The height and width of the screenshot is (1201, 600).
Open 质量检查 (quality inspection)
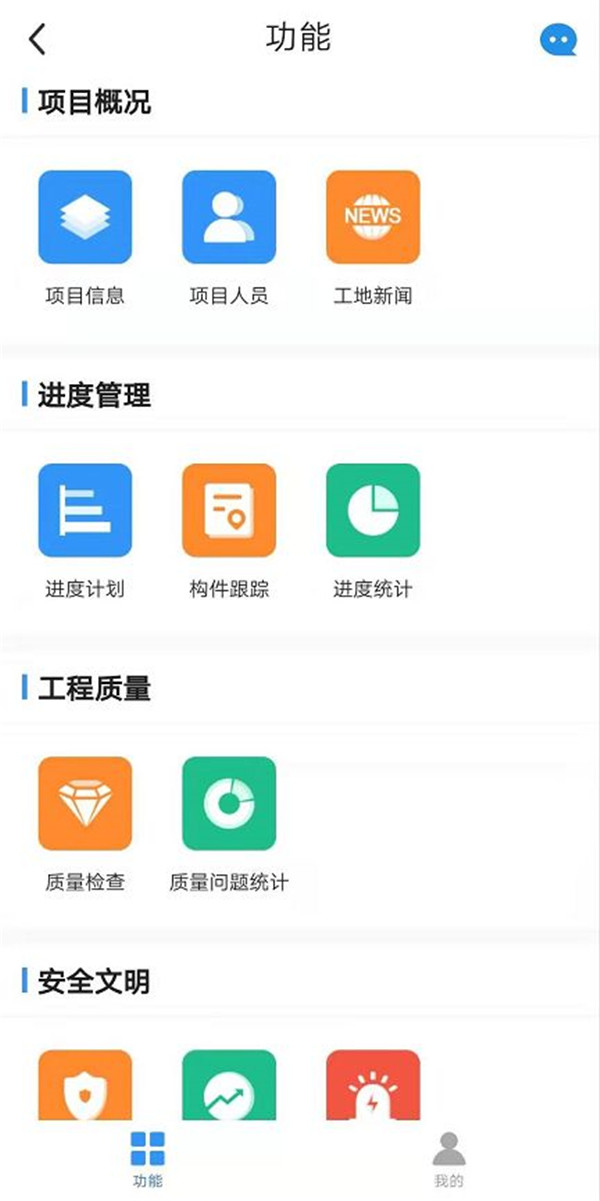point(85,803)
